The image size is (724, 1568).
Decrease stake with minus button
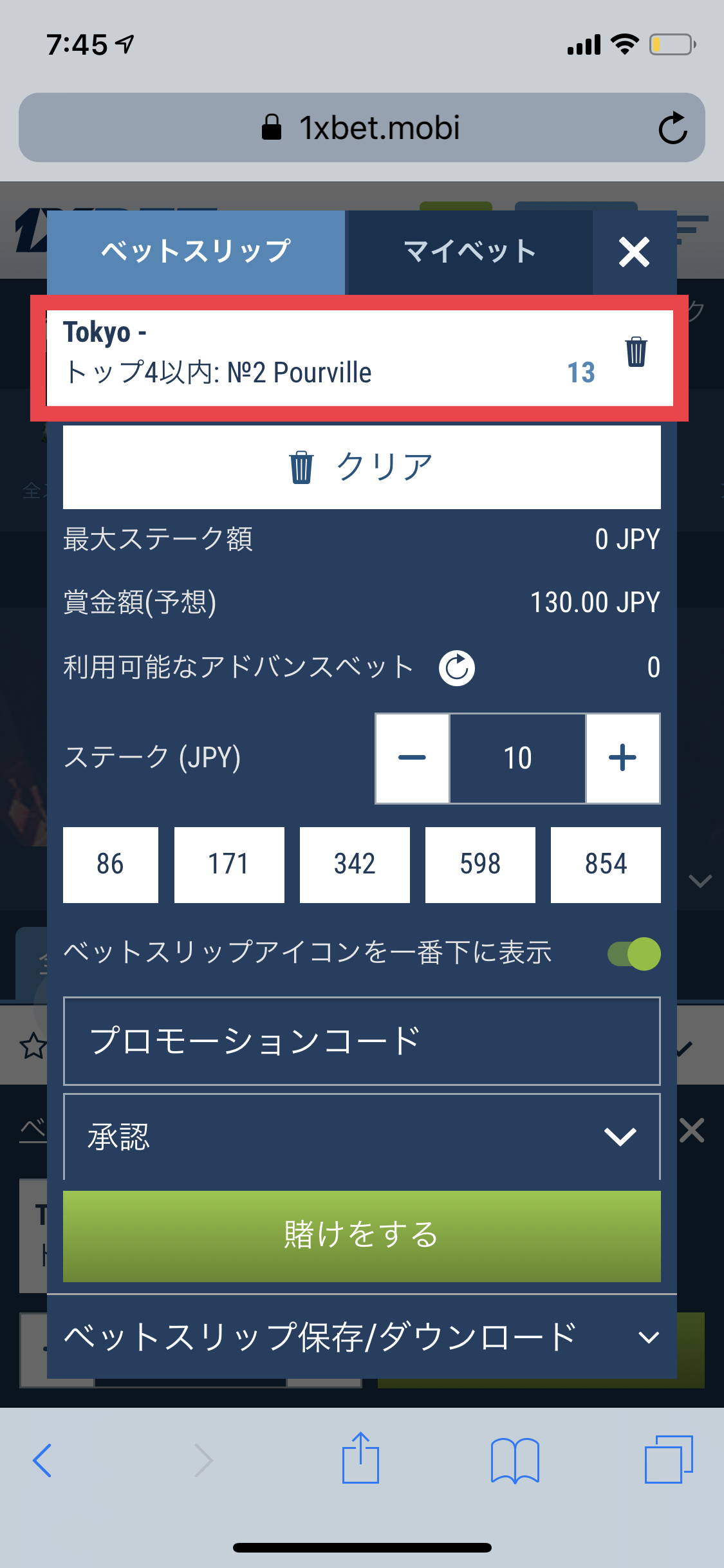(x=412, y=758)
